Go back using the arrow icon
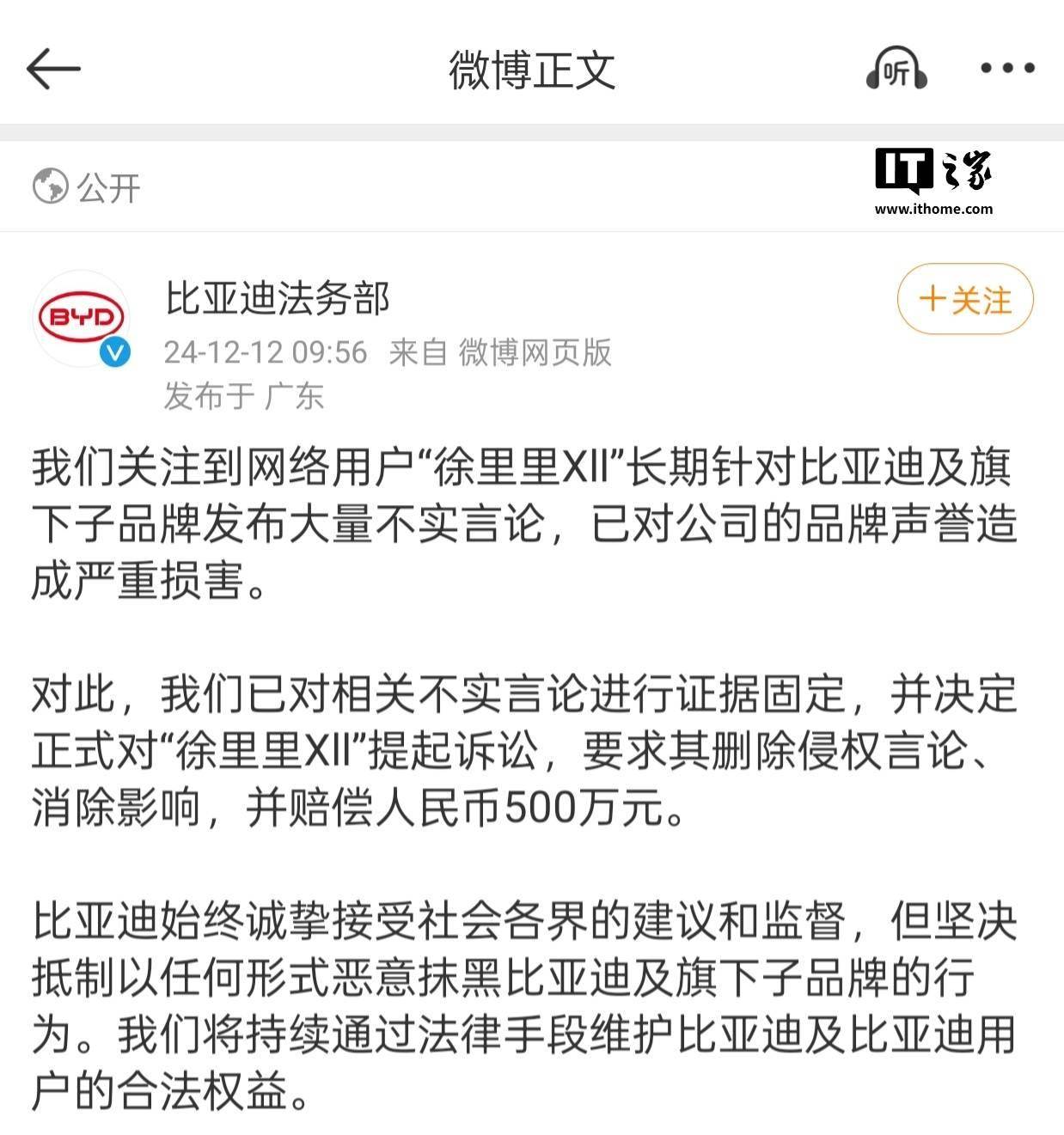This screenshot has width=1064, height=1135. click(53, 69)
